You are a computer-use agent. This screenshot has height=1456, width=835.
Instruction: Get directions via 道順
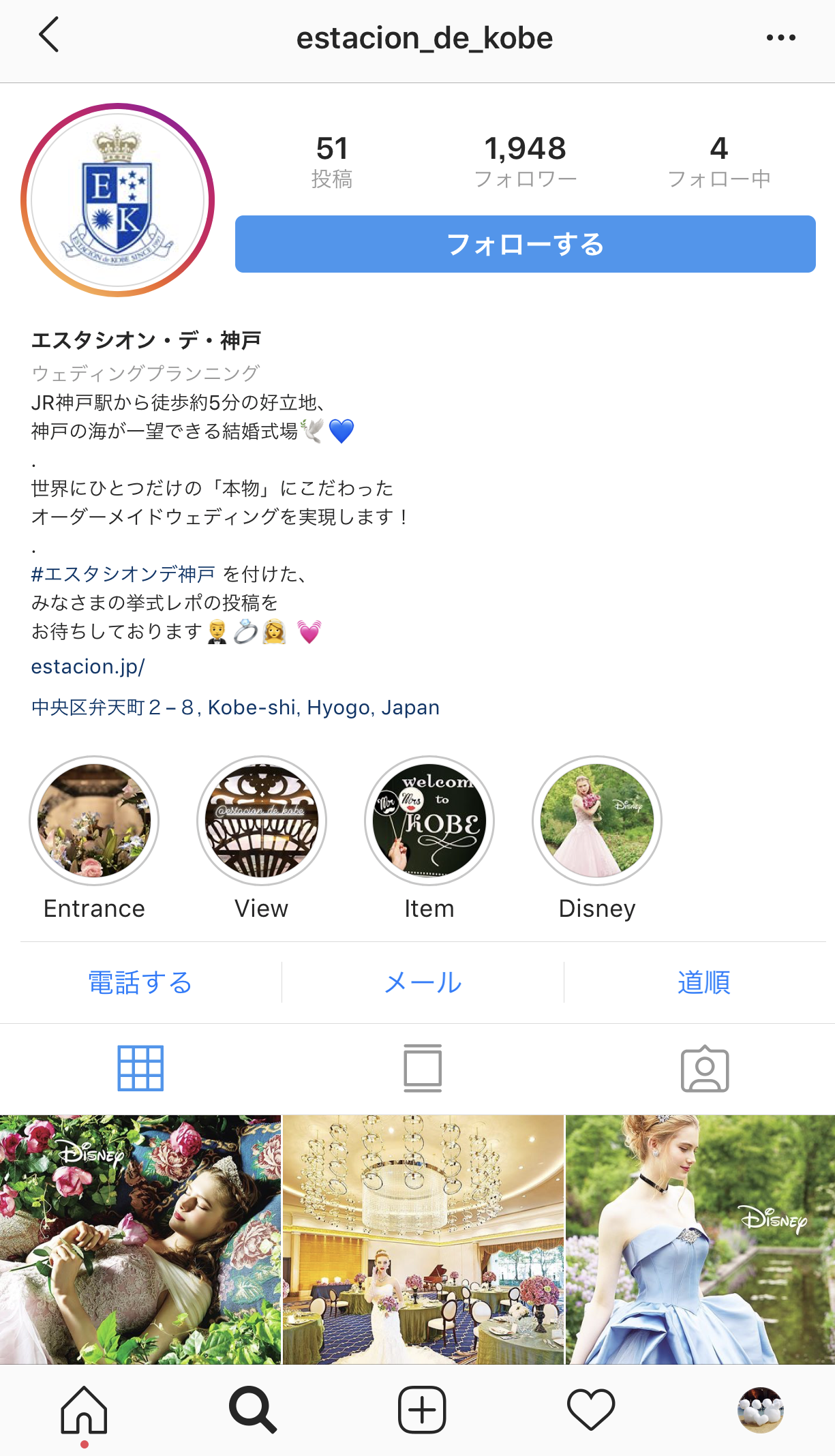pos(704,983)
